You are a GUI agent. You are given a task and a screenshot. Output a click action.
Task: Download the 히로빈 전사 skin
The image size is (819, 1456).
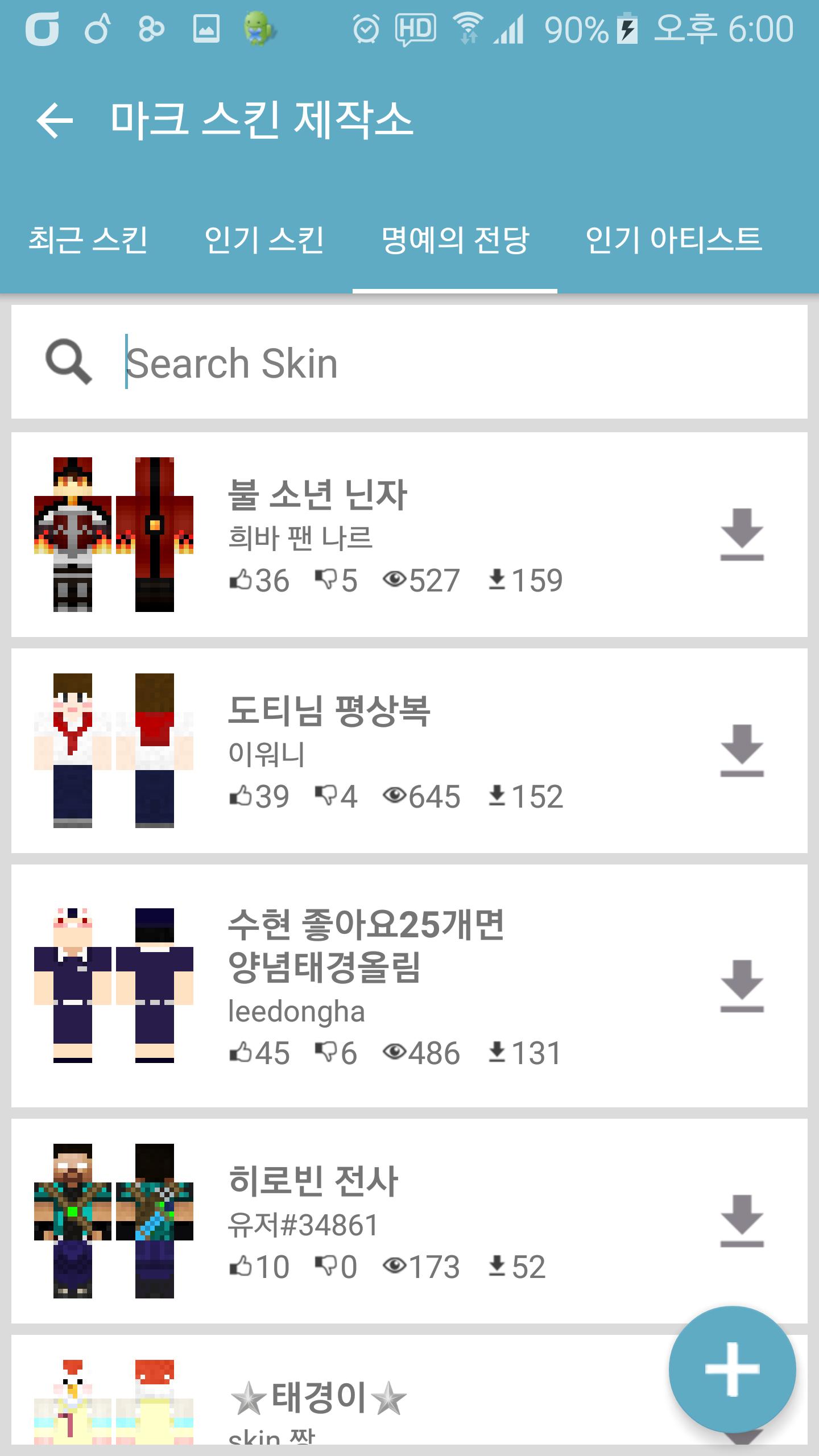[742, 1221]
